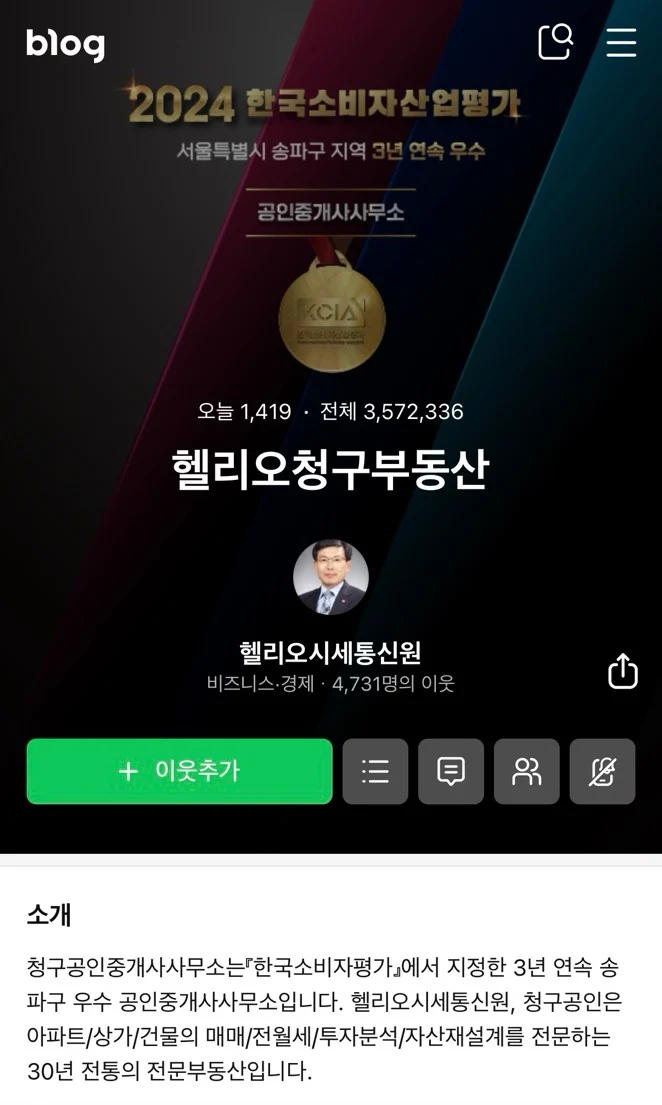Open the hamburger menu
662x1105 pixels.
pos(621,42)
